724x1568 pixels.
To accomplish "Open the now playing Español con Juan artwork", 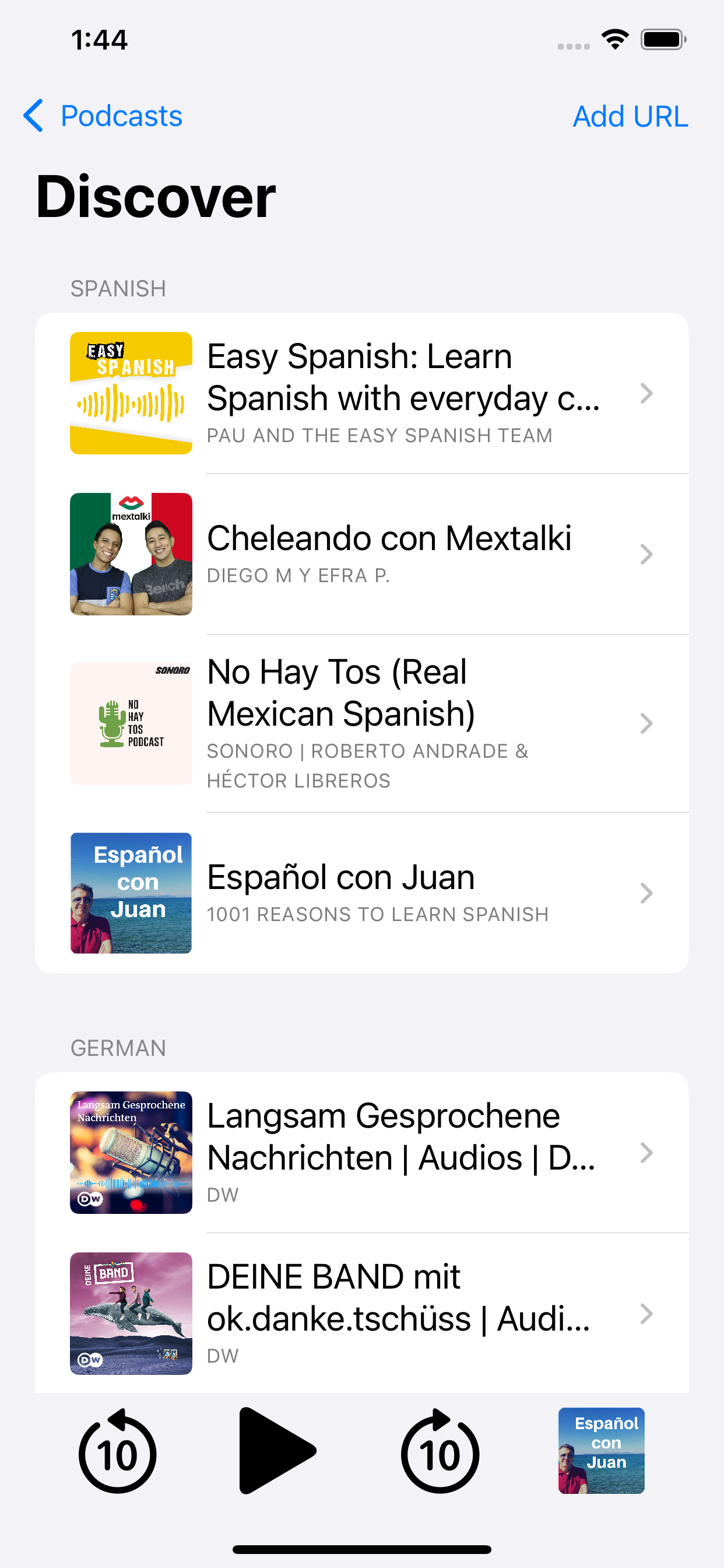I will click(x=601, y=1451).
